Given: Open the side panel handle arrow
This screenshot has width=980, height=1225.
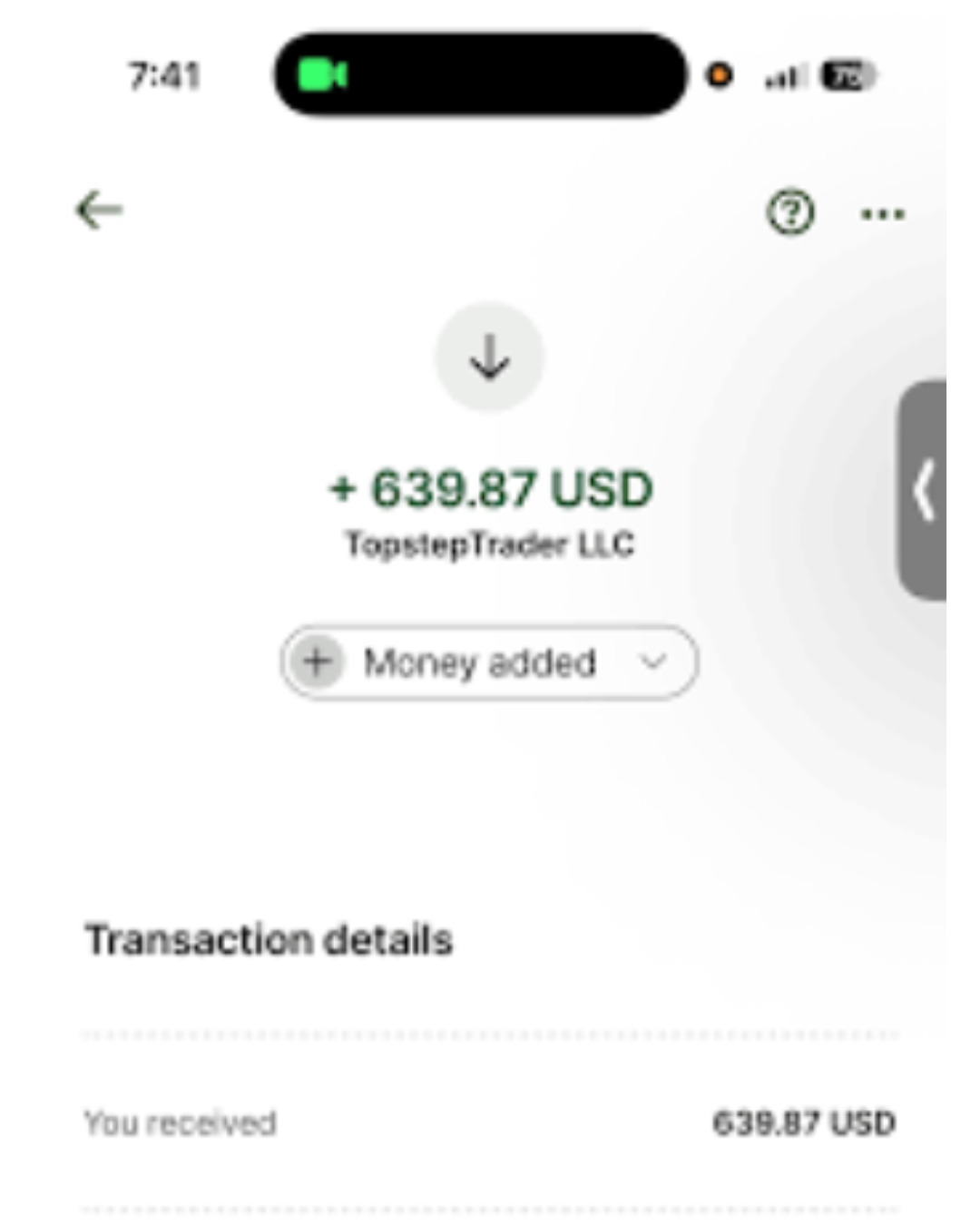Looking at the screenshot, I should point(923,490).
